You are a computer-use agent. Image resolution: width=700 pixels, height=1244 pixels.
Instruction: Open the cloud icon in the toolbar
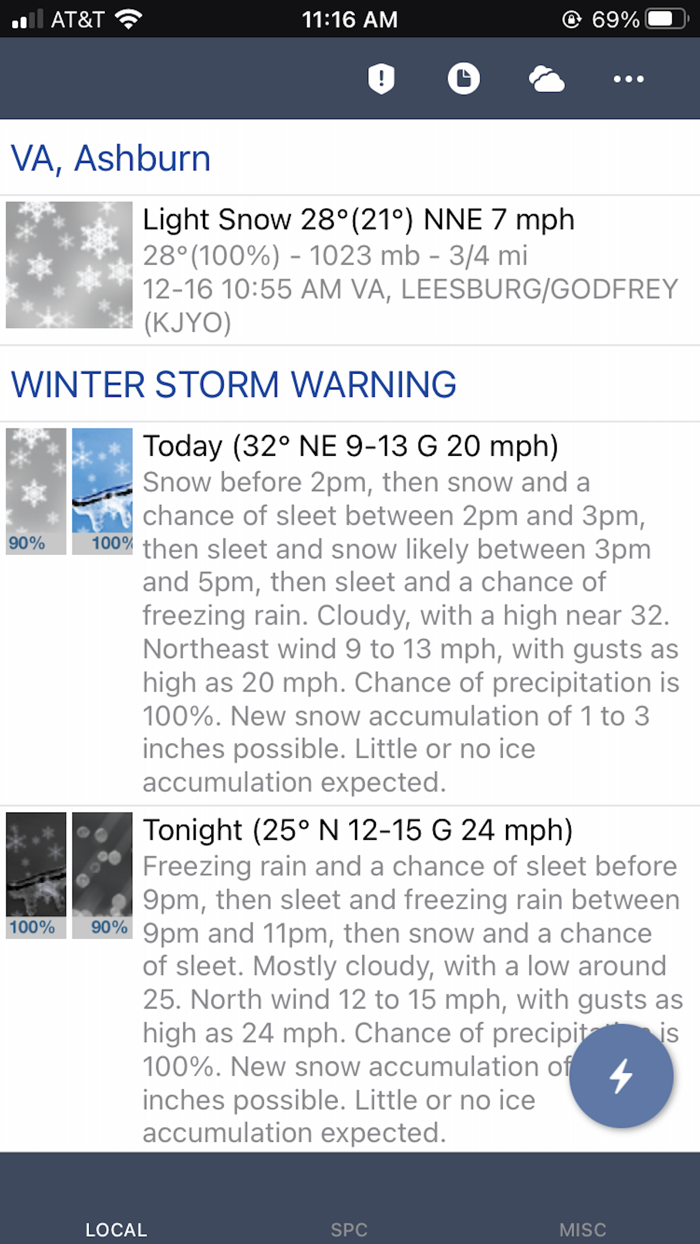pos(547,79)
